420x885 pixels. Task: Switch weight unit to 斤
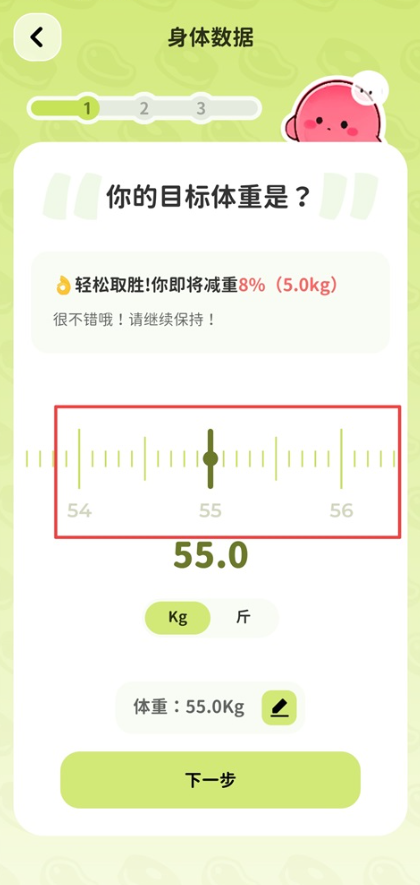pyautogui.click(x=243, y=617)
